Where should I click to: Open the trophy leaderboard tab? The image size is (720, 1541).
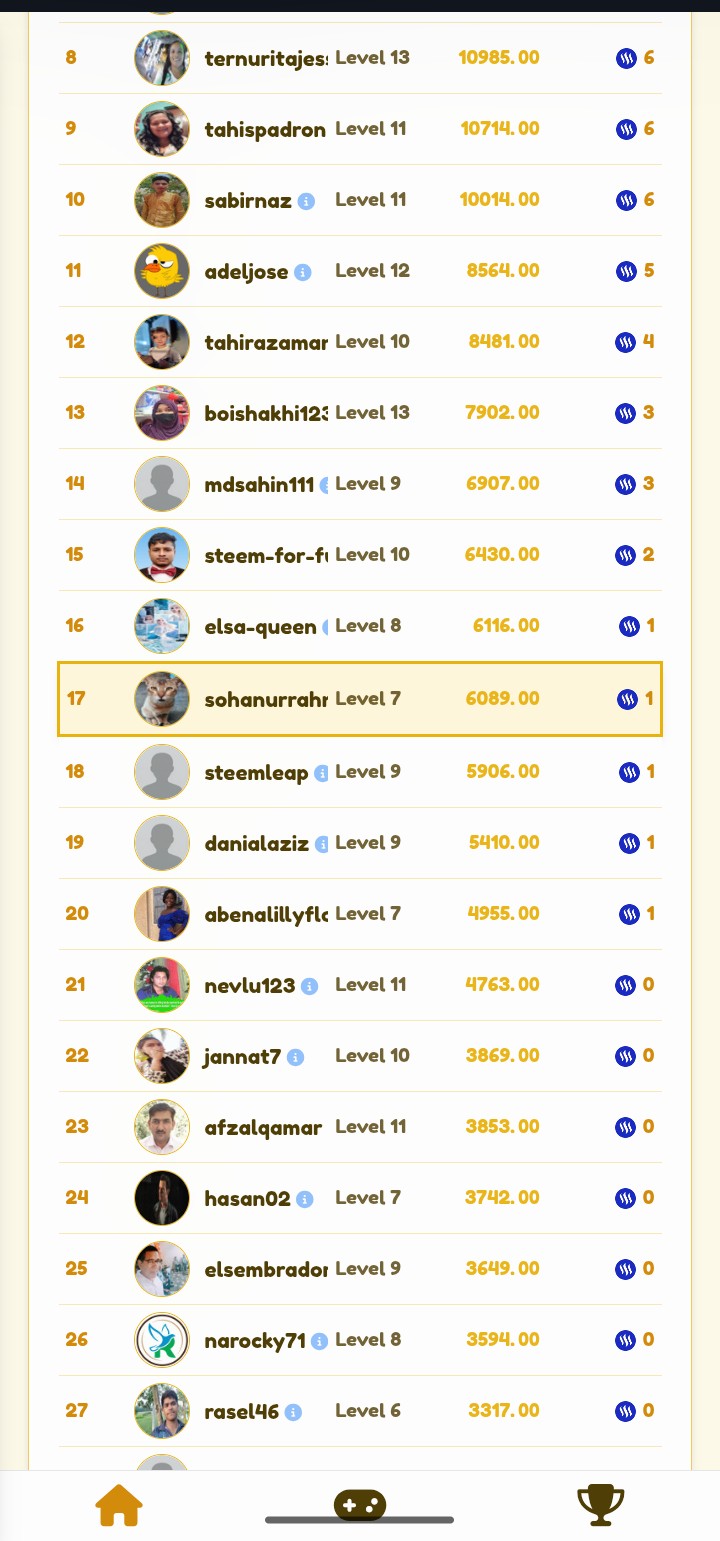(601, 1505)
